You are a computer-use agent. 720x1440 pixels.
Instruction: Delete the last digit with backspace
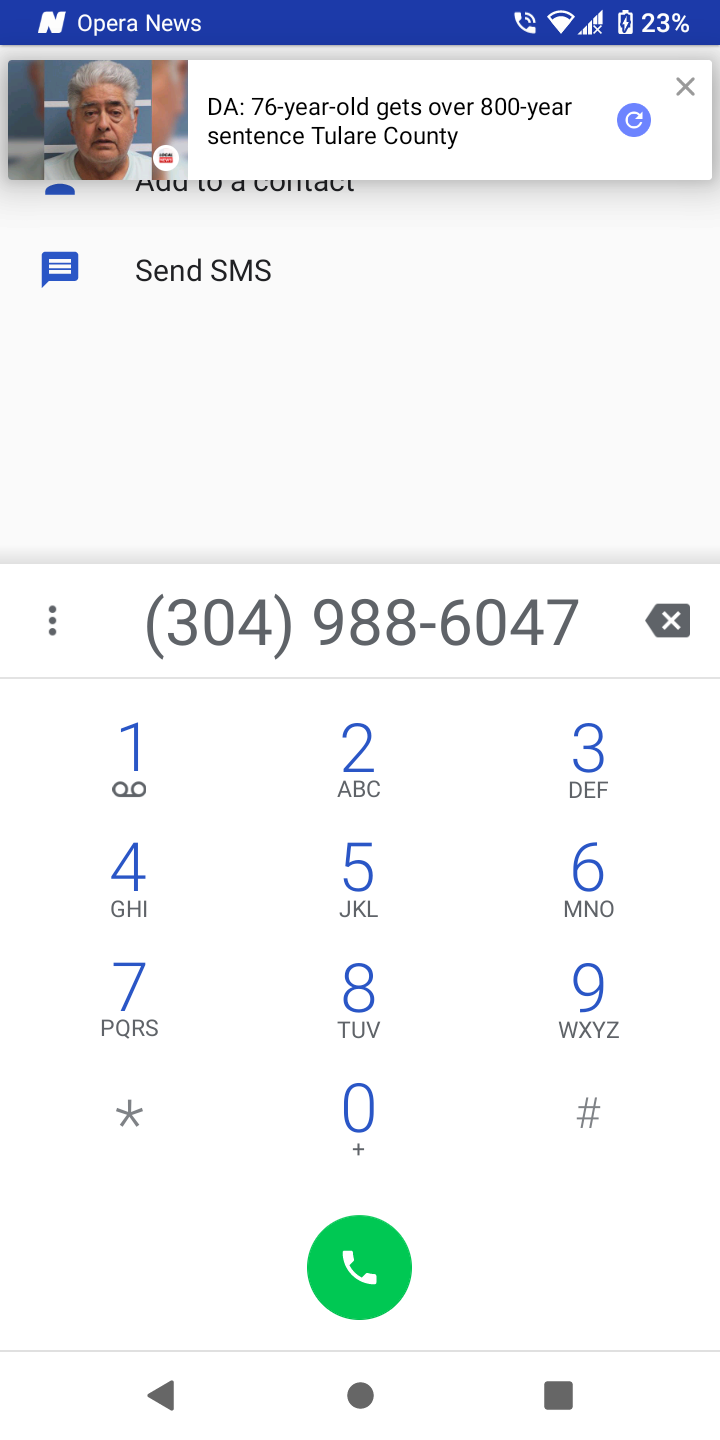point(668,621)
